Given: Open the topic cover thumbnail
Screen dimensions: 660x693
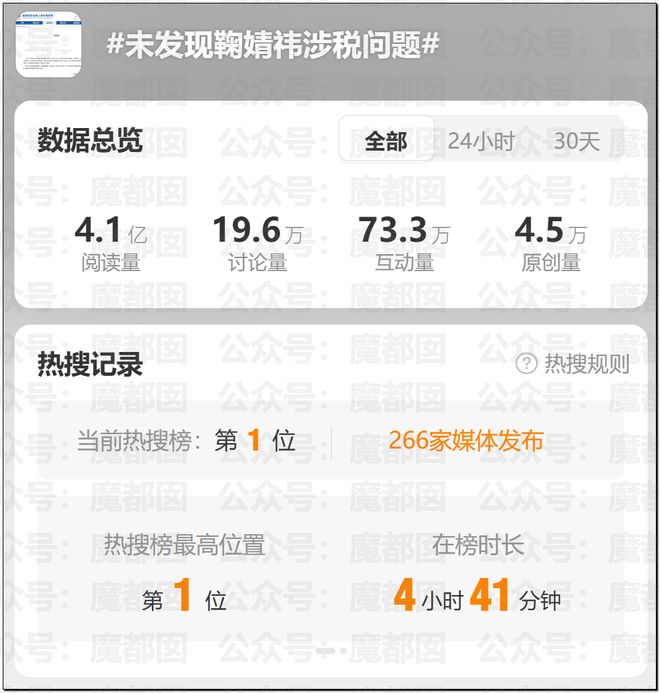Looking at the screenshot, I should 48,44.
